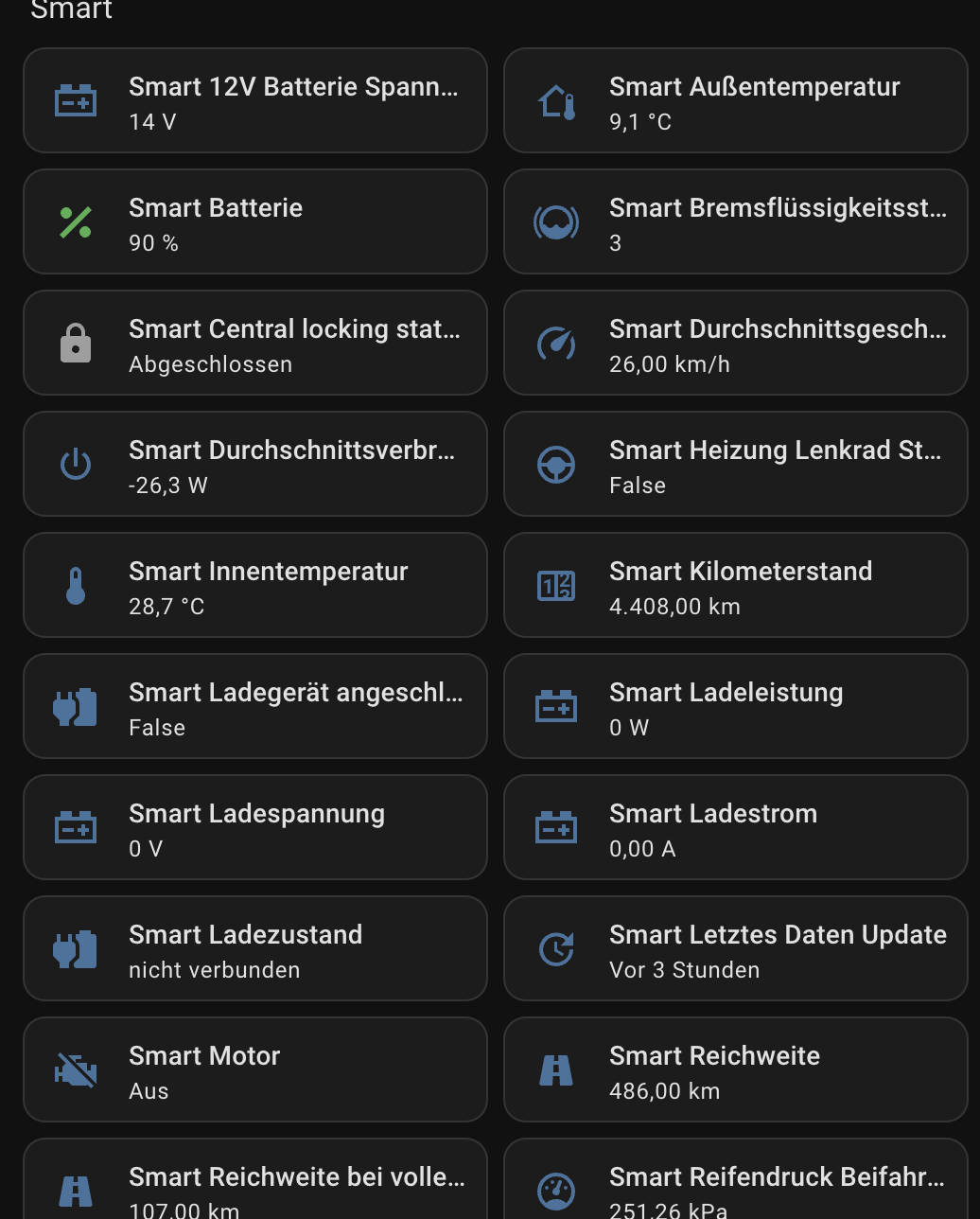Open Smart Reichweite bei voller Ladung card
This screenshot has height=1219, width=980.
[x=255, y=1185]
